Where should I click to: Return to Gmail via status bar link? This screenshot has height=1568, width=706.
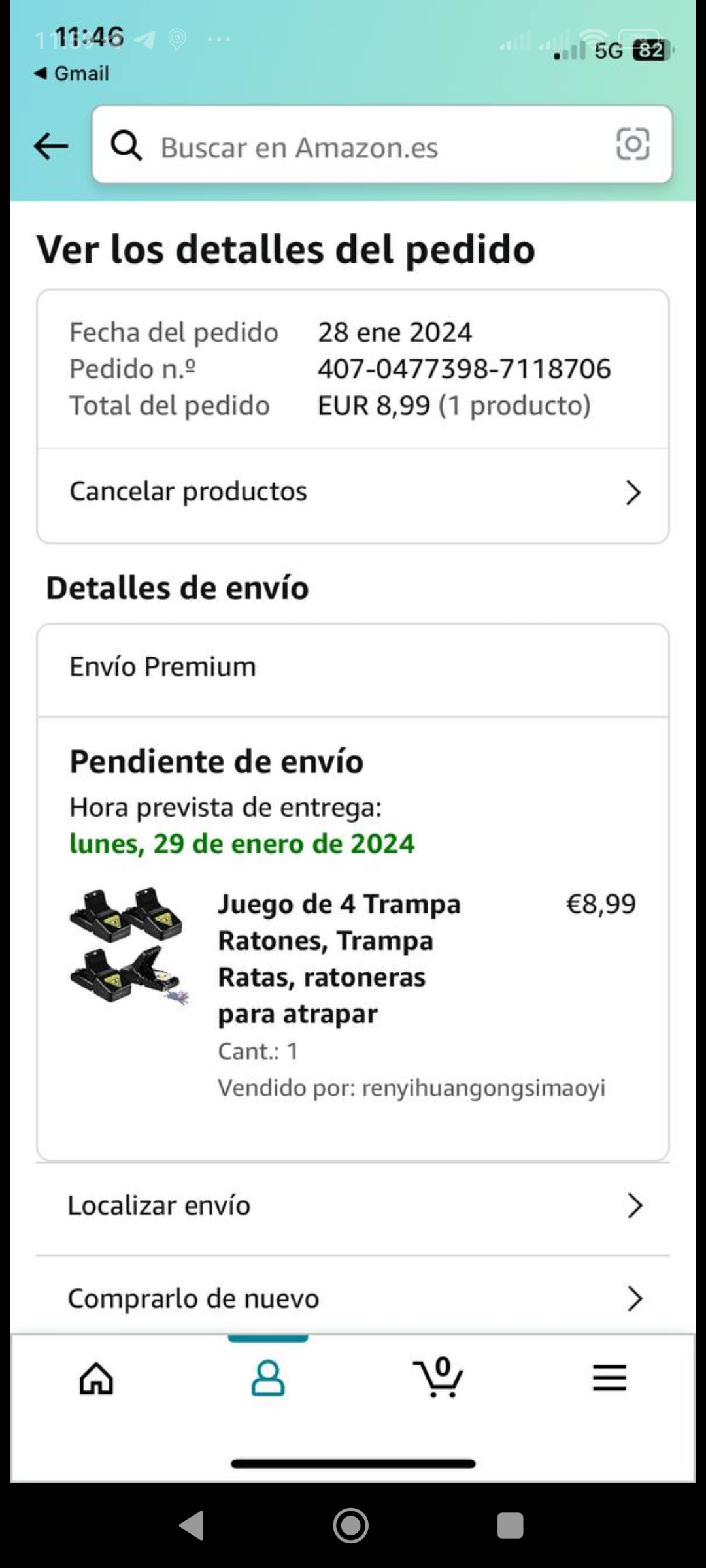tap(72, 73)
